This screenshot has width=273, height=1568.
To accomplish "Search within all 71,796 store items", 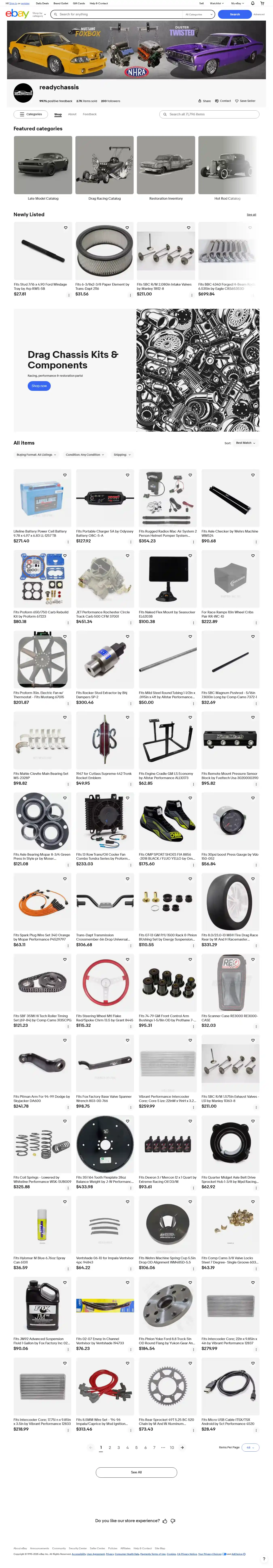I will pos(210,114).
